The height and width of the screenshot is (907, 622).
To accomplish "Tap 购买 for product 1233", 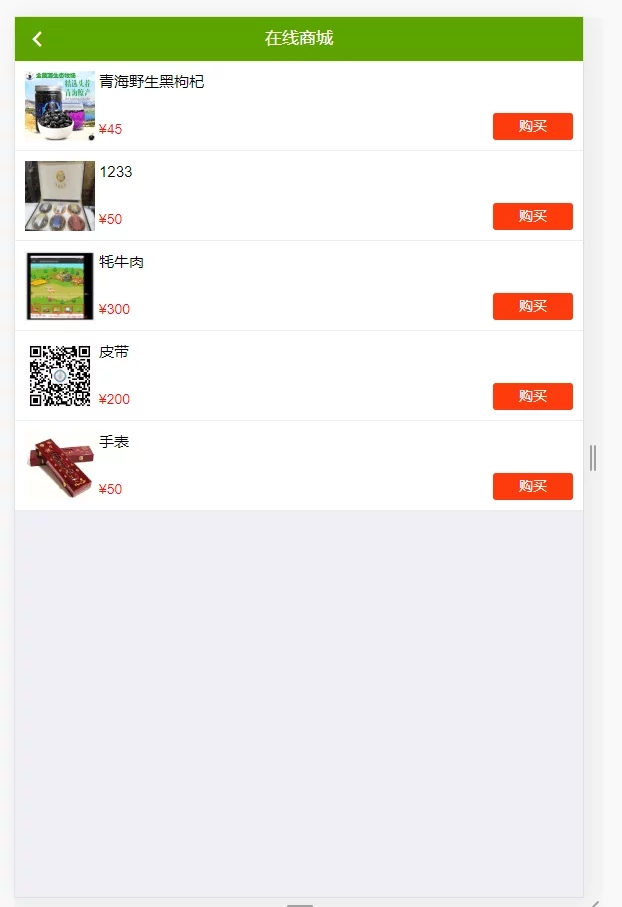I will coord(532,216).
